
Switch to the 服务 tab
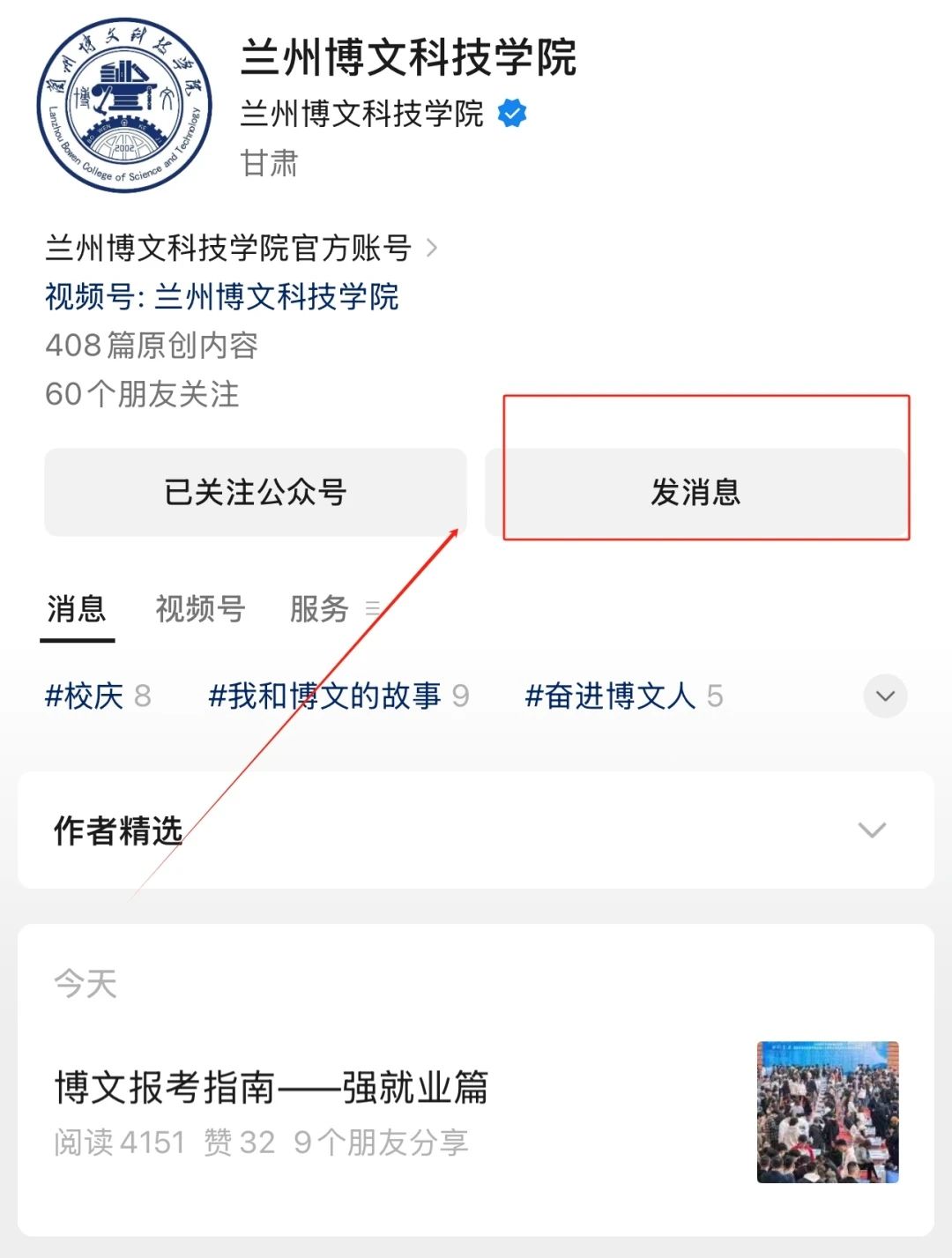[321, 608]
